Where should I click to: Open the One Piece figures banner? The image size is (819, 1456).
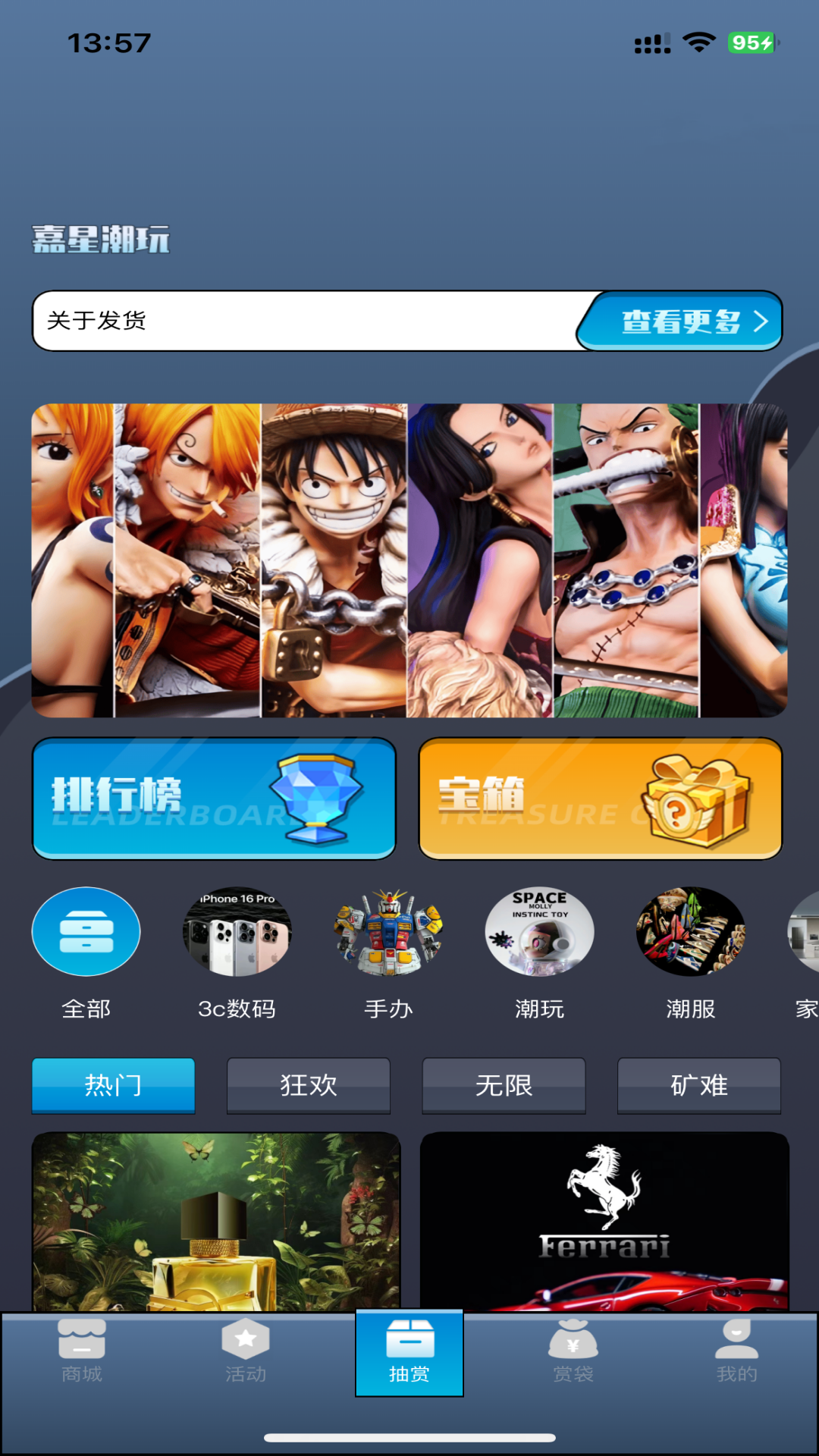coord(409,560)
